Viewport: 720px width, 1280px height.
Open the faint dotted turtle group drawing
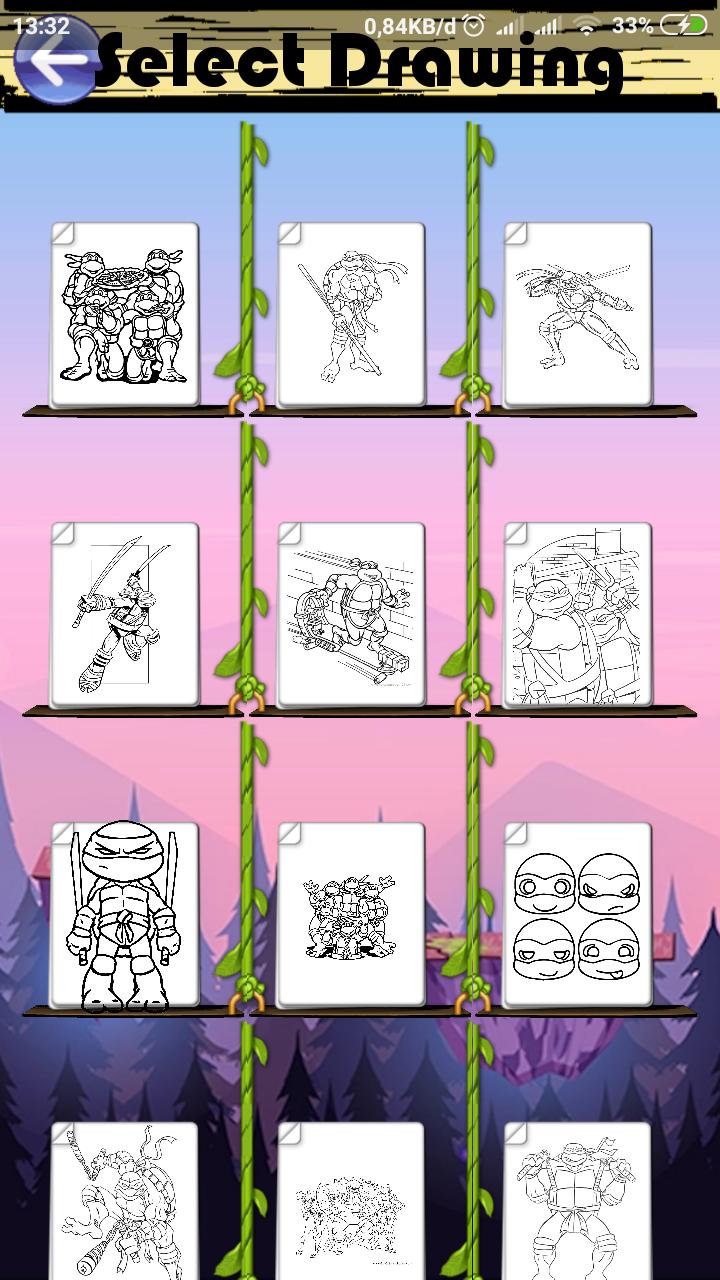tap(351, 1200)
